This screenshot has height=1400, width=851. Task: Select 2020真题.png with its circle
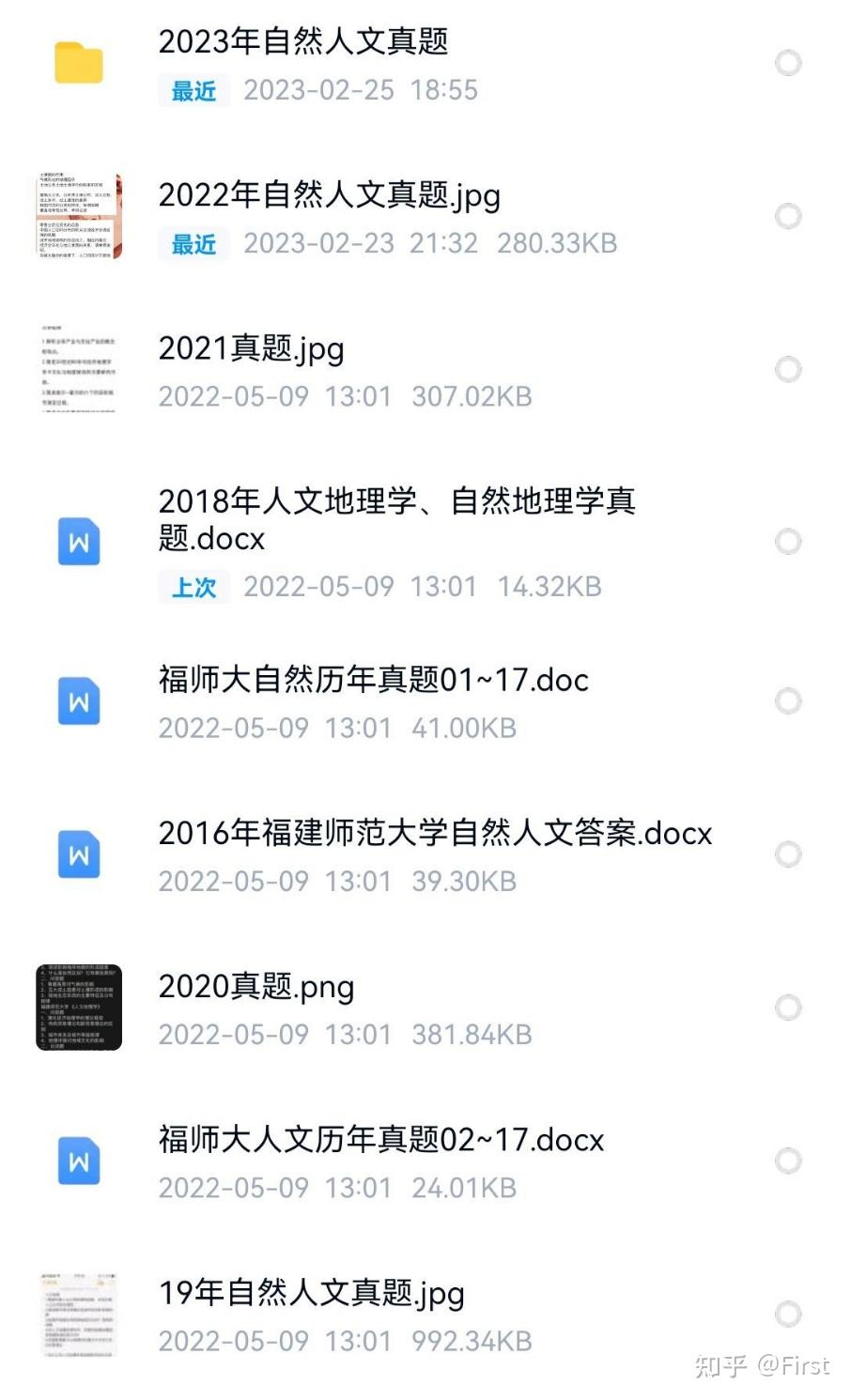coord(788,1008)
